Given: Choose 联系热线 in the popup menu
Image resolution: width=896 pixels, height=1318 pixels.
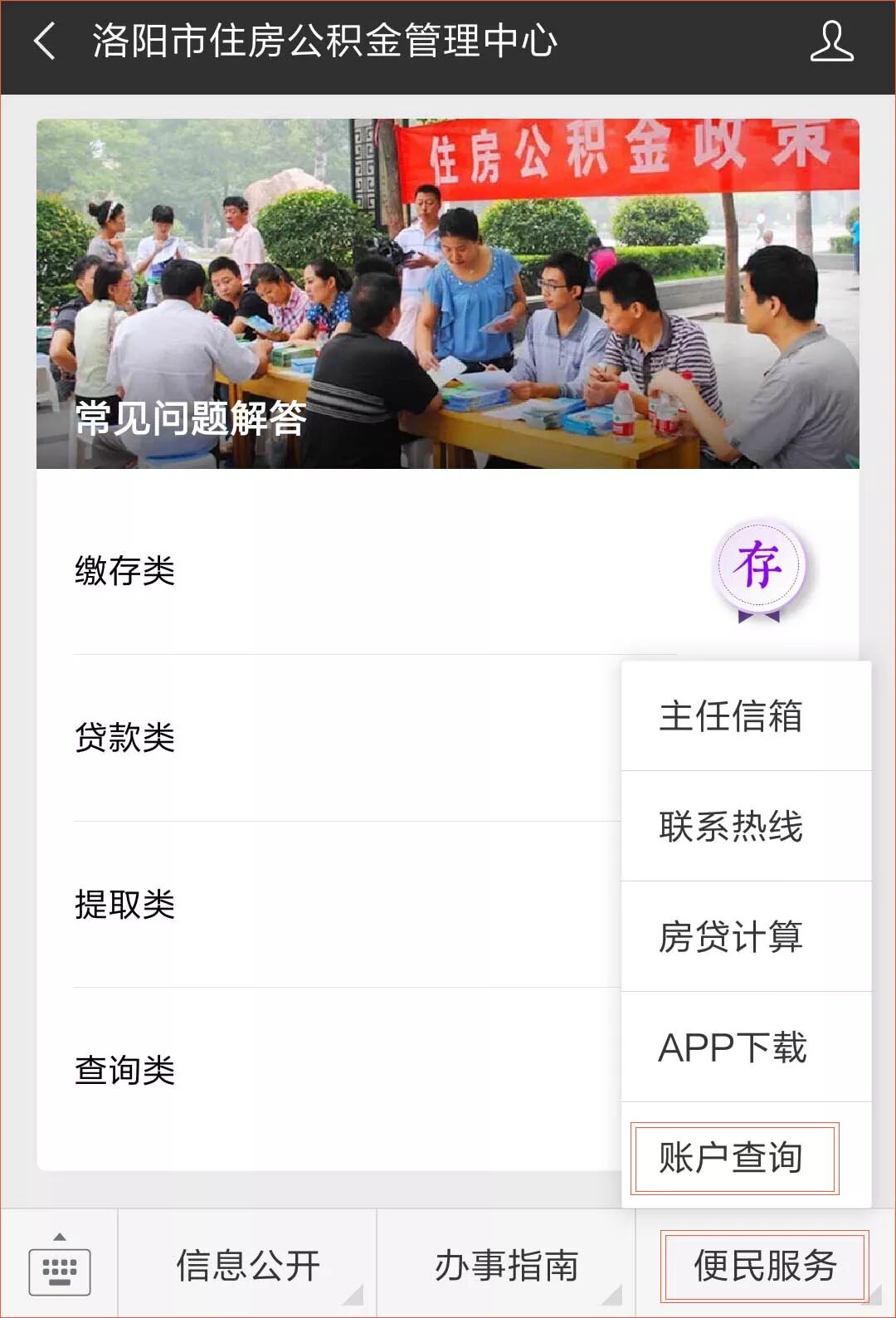Looking at the screenshot, I should 731,827.
